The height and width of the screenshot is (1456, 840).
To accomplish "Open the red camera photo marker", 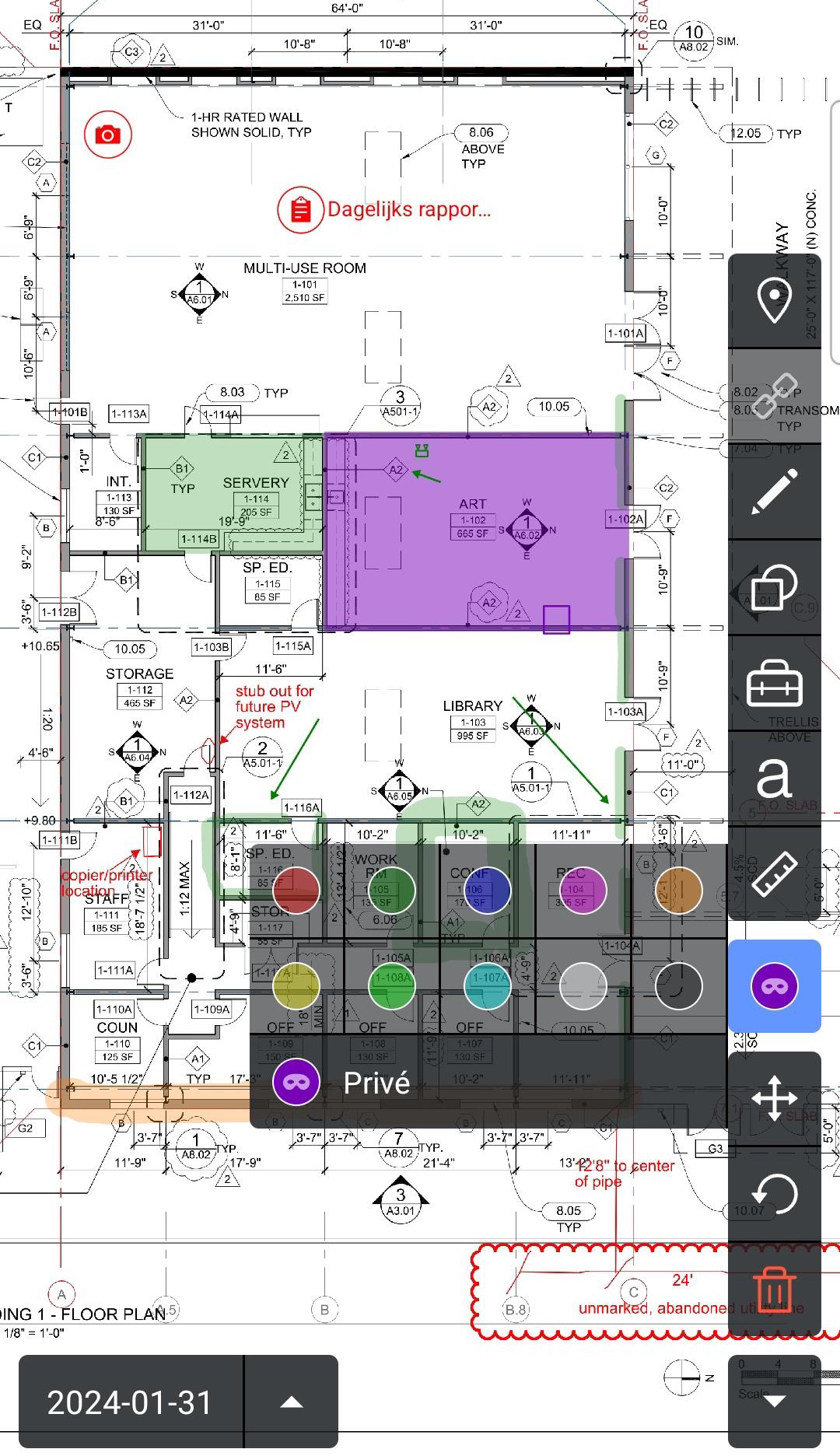I will pyautogui.click(x=107, y=135).
